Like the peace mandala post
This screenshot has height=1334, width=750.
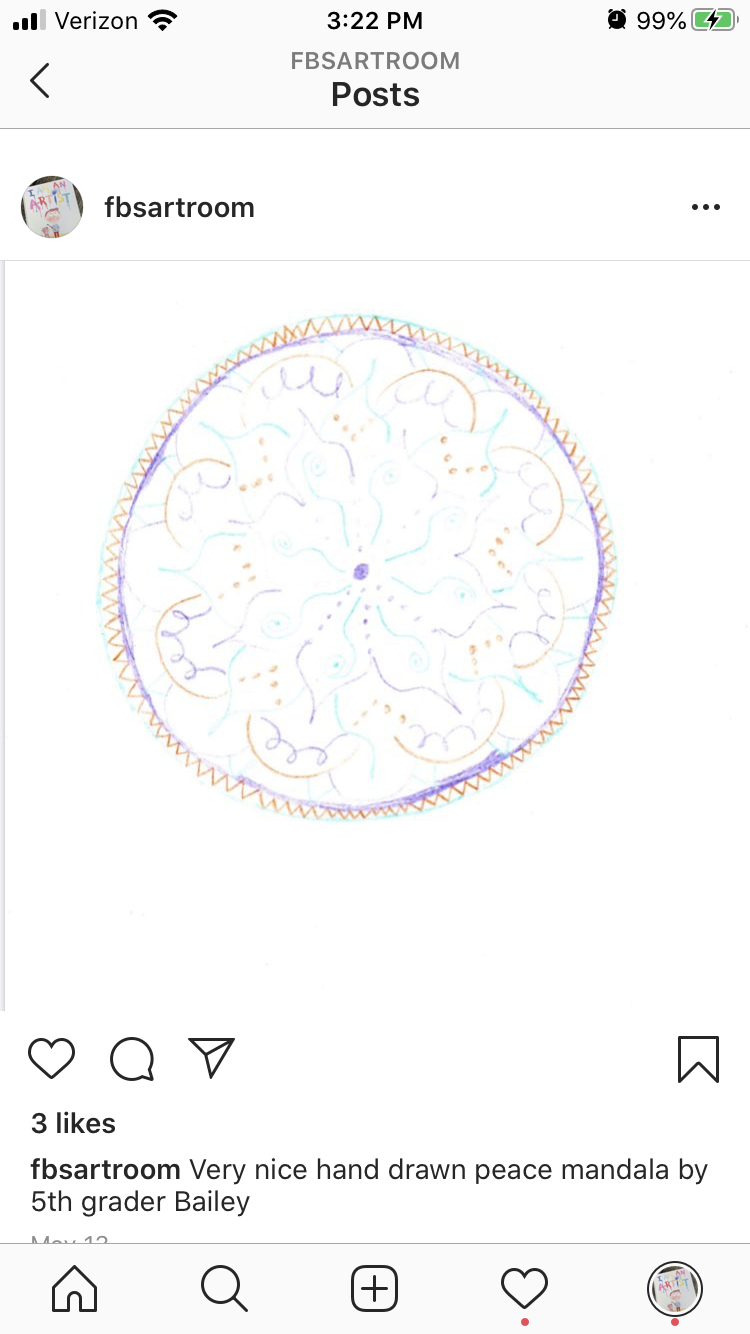click(x=52, y=1058)
